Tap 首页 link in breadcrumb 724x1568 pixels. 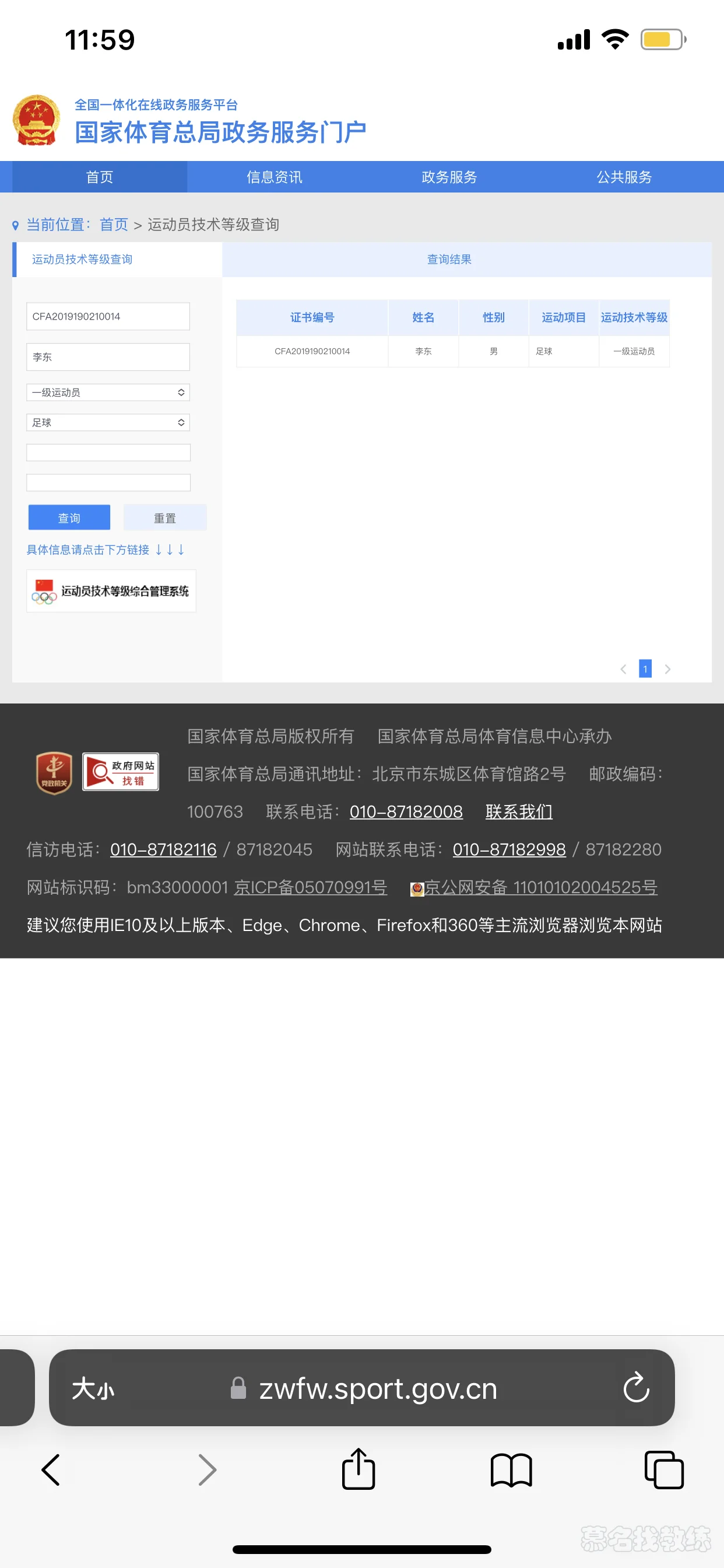click(x=114, y=225)
